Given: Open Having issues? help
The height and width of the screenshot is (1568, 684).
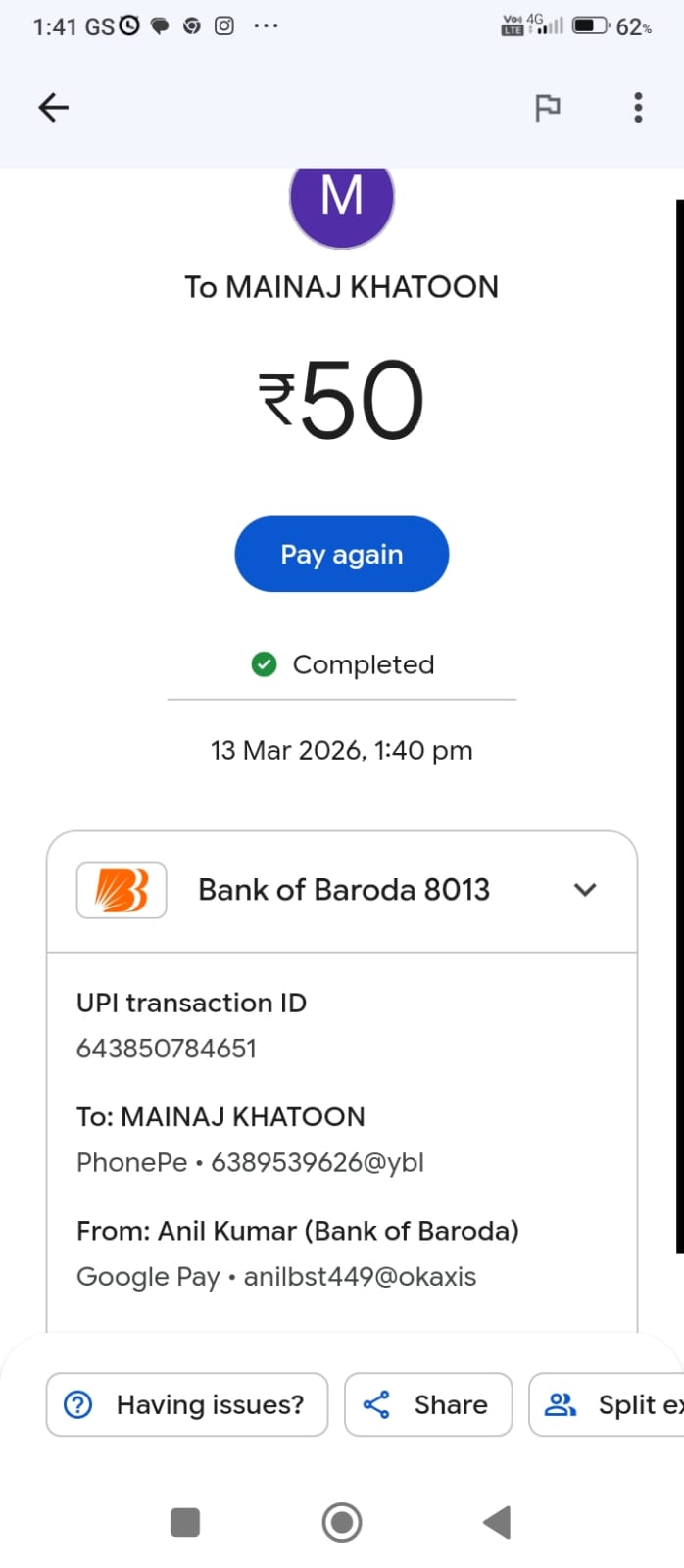Looking at the screenshot, I should [186, 1404].
